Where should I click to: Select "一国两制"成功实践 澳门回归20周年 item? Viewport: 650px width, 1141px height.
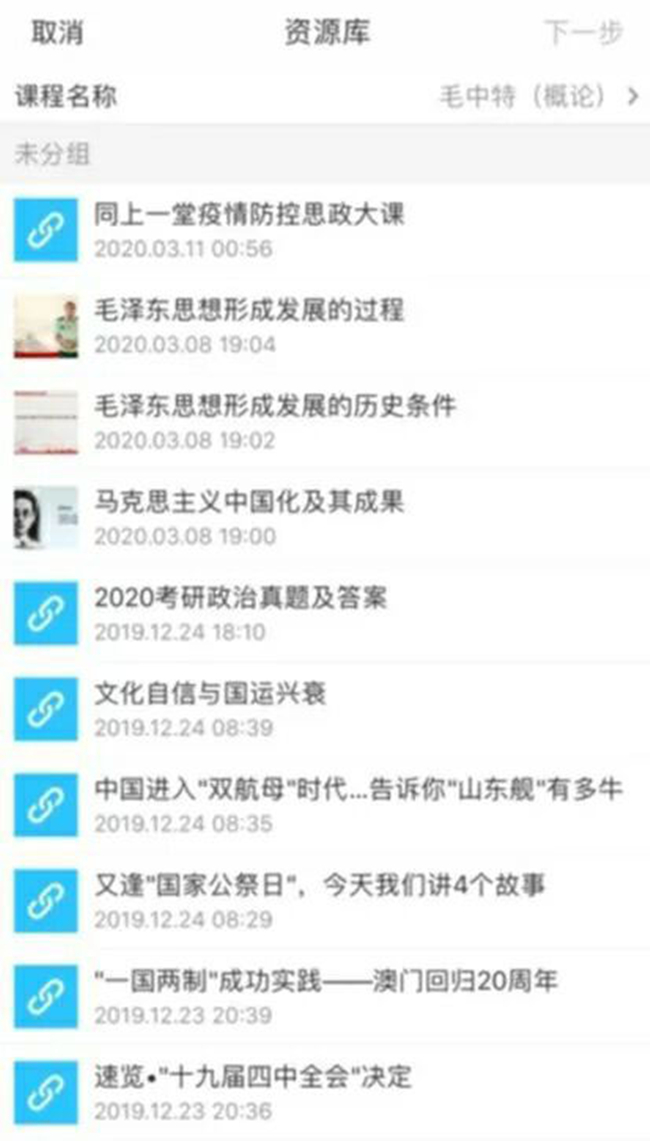(325, 997)
